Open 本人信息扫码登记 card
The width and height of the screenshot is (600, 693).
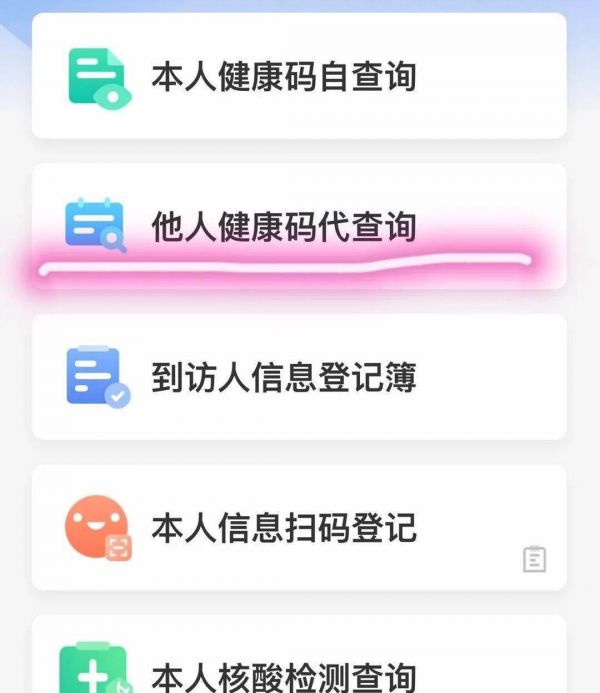[299, 527]
